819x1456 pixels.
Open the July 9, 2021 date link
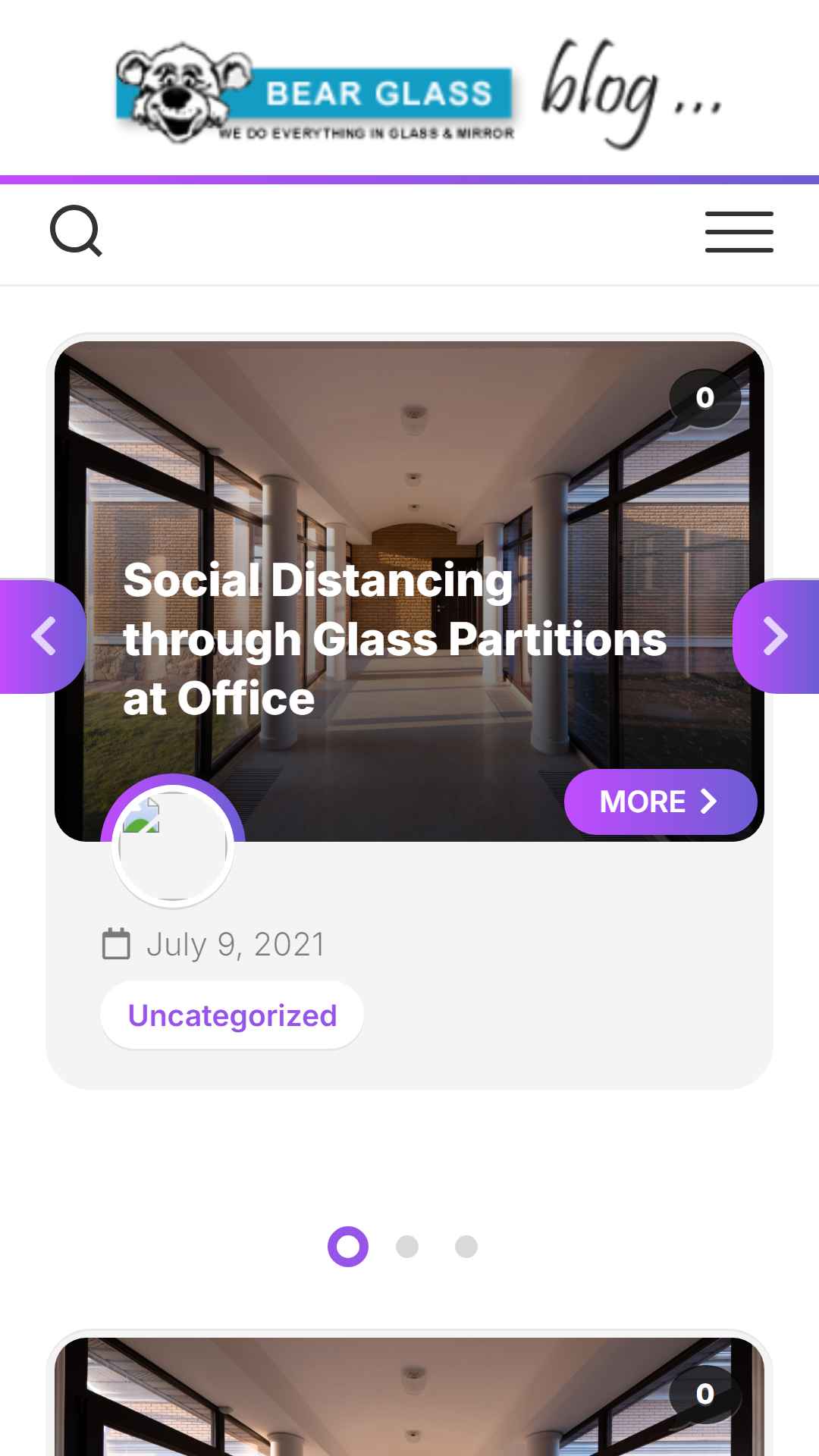coord(235,945)
